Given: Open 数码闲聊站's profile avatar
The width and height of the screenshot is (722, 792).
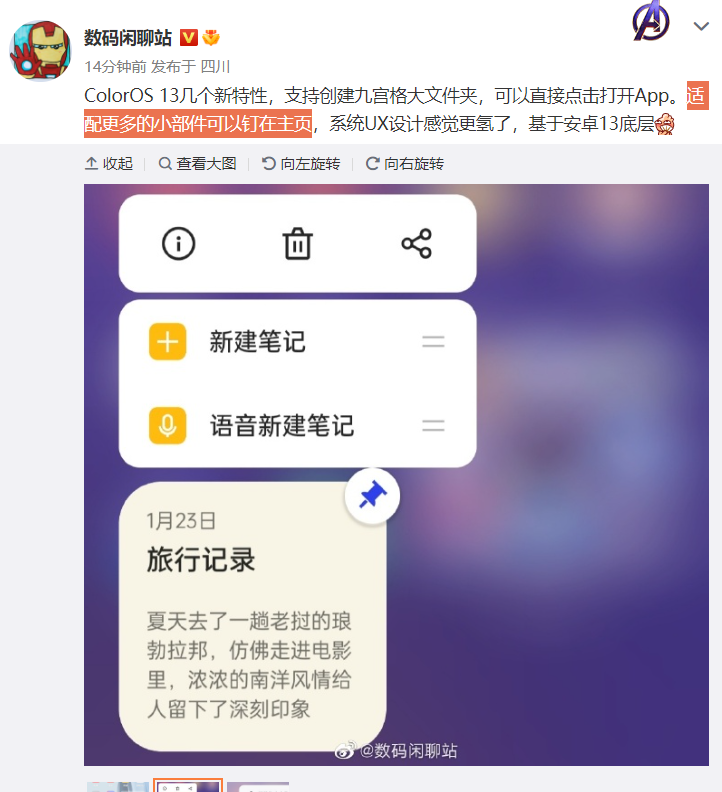Looking at the screenshot, I should point(40,51).
